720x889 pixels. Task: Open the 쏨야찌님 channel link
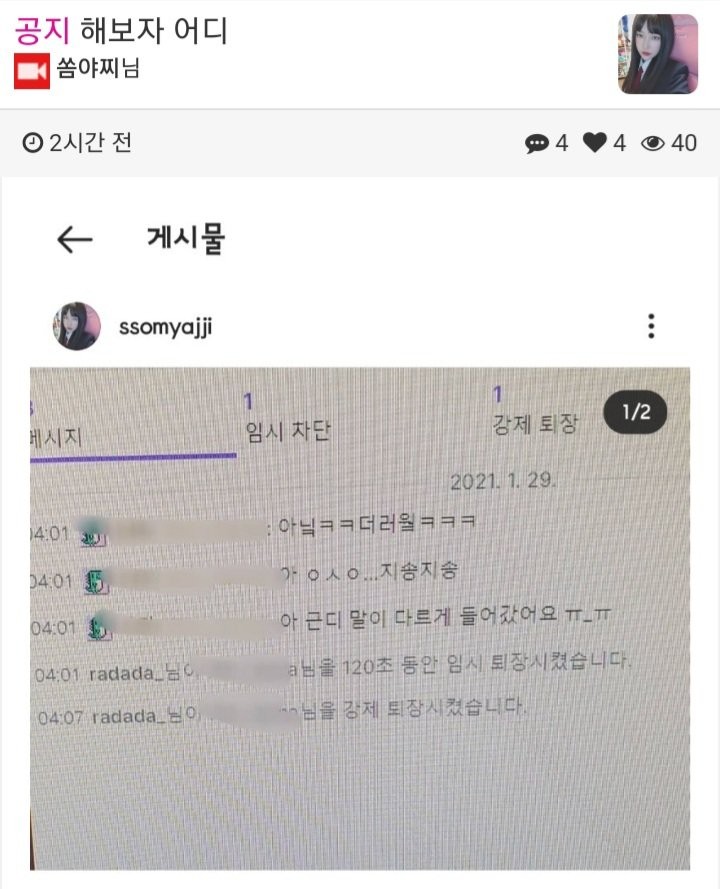(97, 71)
